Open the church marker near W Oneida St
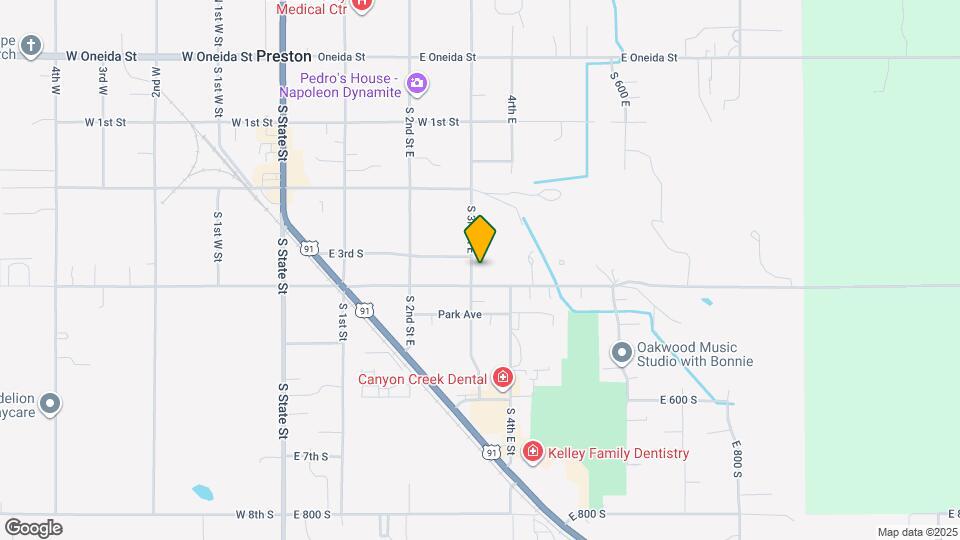This screenshot has width=960, height=540. [31, 45]
